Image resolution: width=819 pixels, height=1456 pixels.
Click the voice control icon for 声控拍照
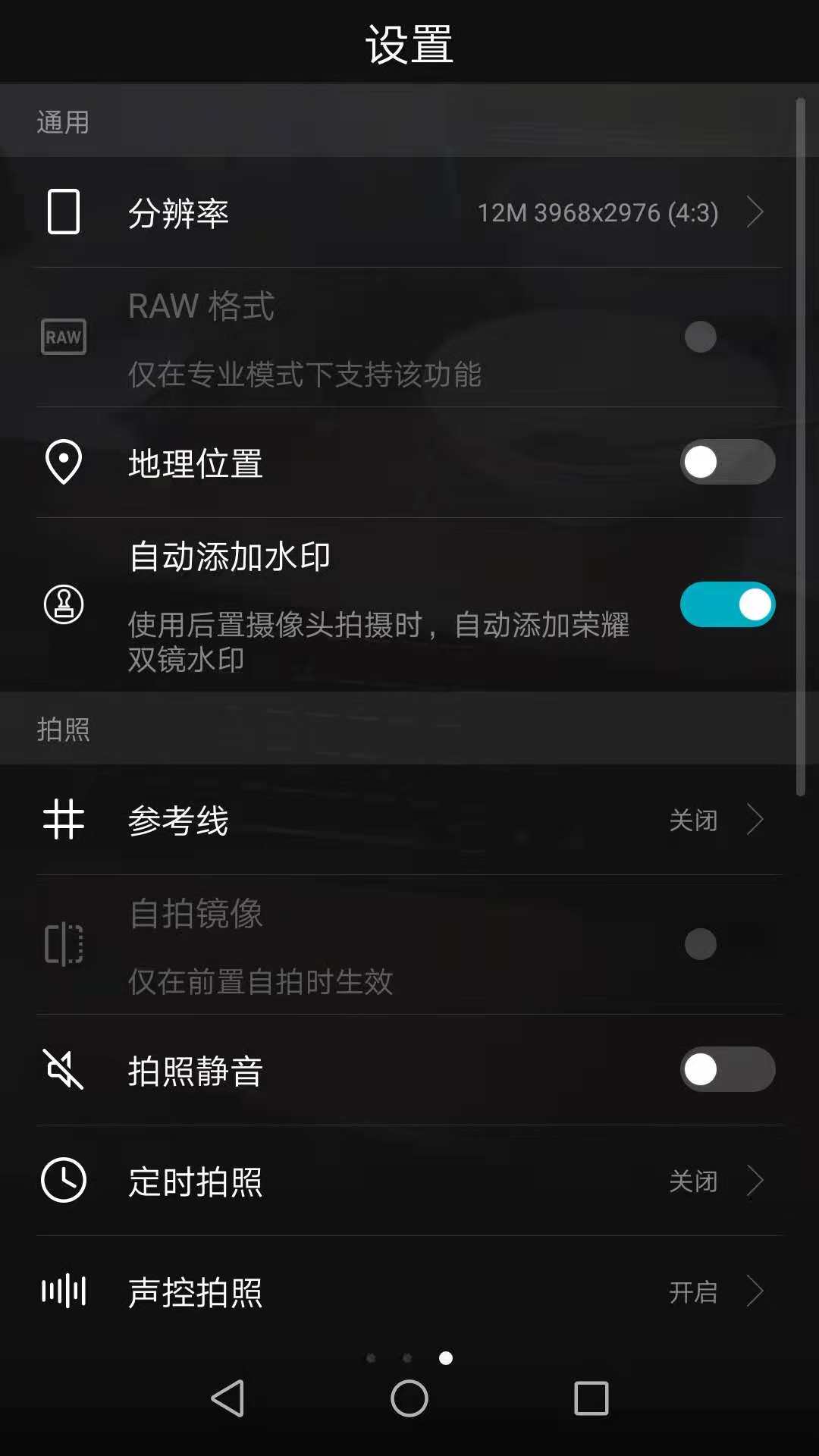pos(64,1291)
